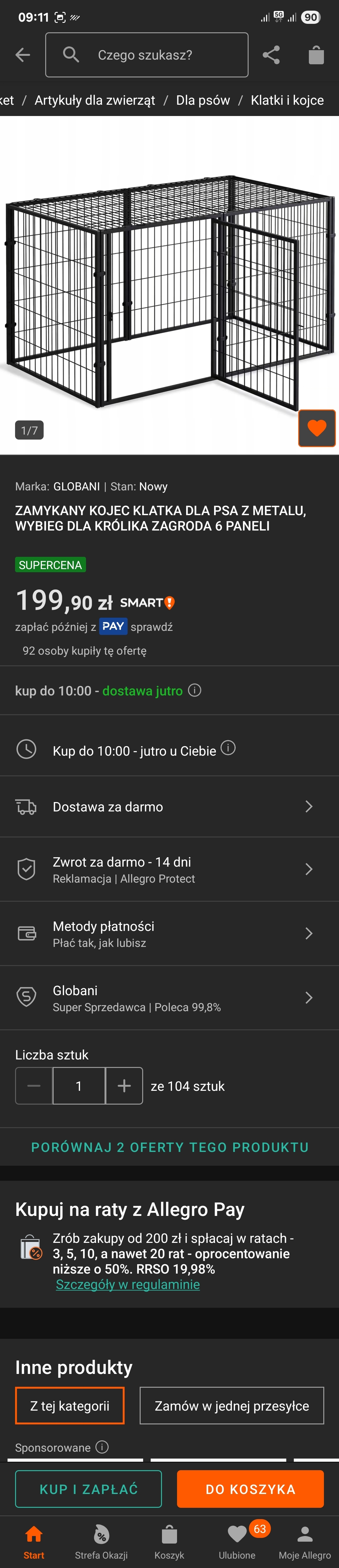Open the shopping bag icon in the top bar
Screen dimensions: 339x1568
pyautogui.click(x=316, y=55)
